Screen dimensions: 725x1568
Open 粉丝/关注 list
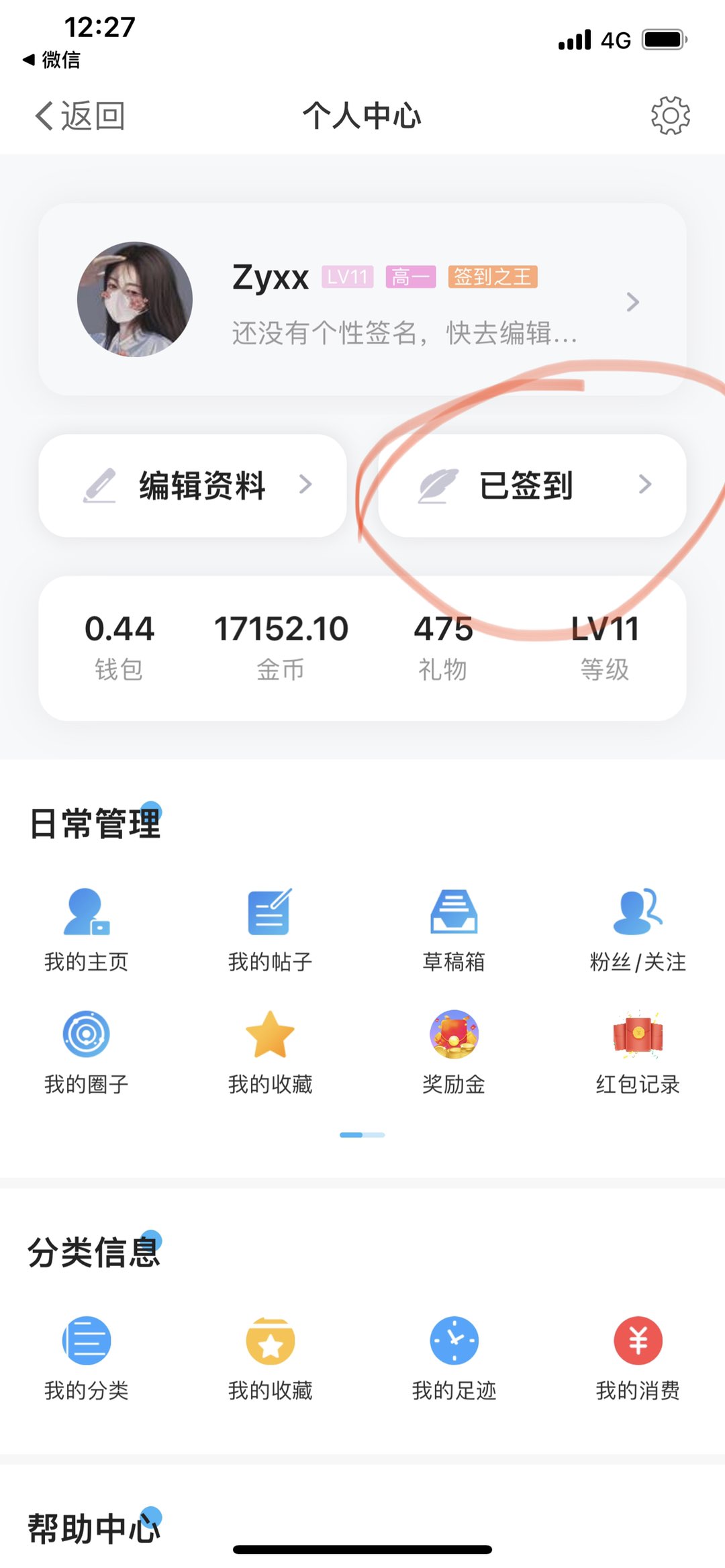click(638, 928)
